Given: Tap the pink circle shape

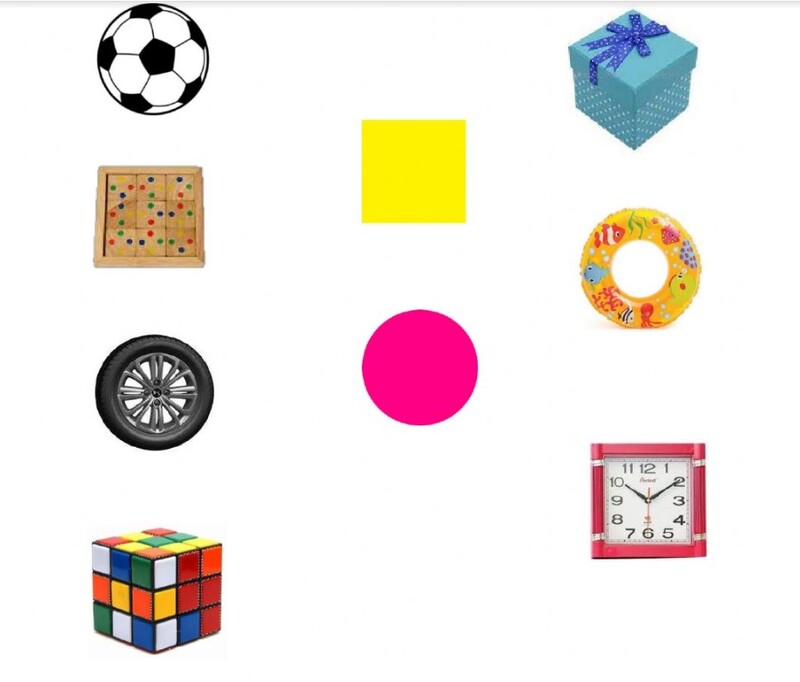Looking at the screenshot, I should tap(420, 367).
